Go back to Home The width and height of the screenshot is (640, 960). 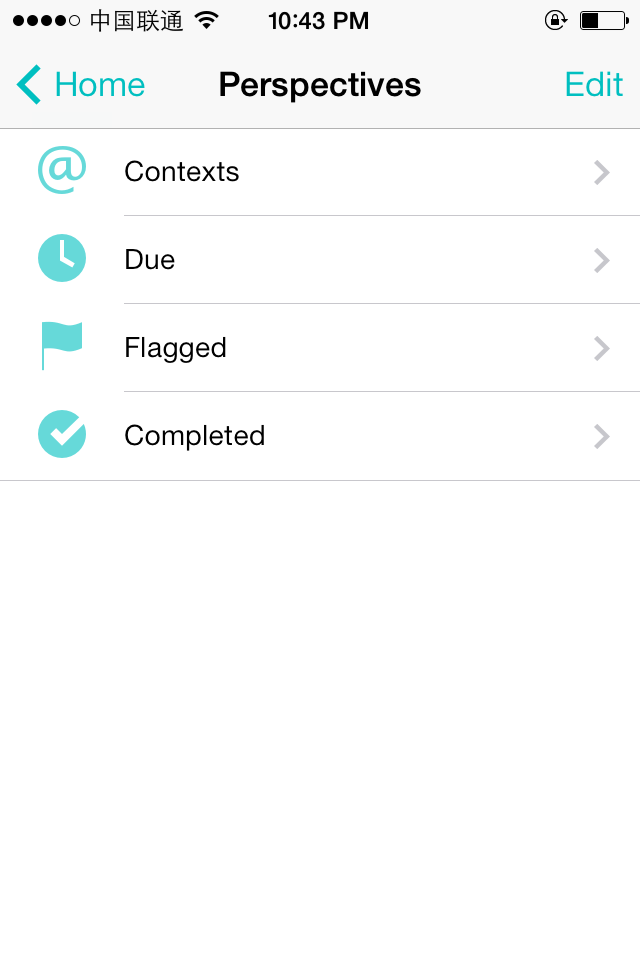click(x=82, y=85)
